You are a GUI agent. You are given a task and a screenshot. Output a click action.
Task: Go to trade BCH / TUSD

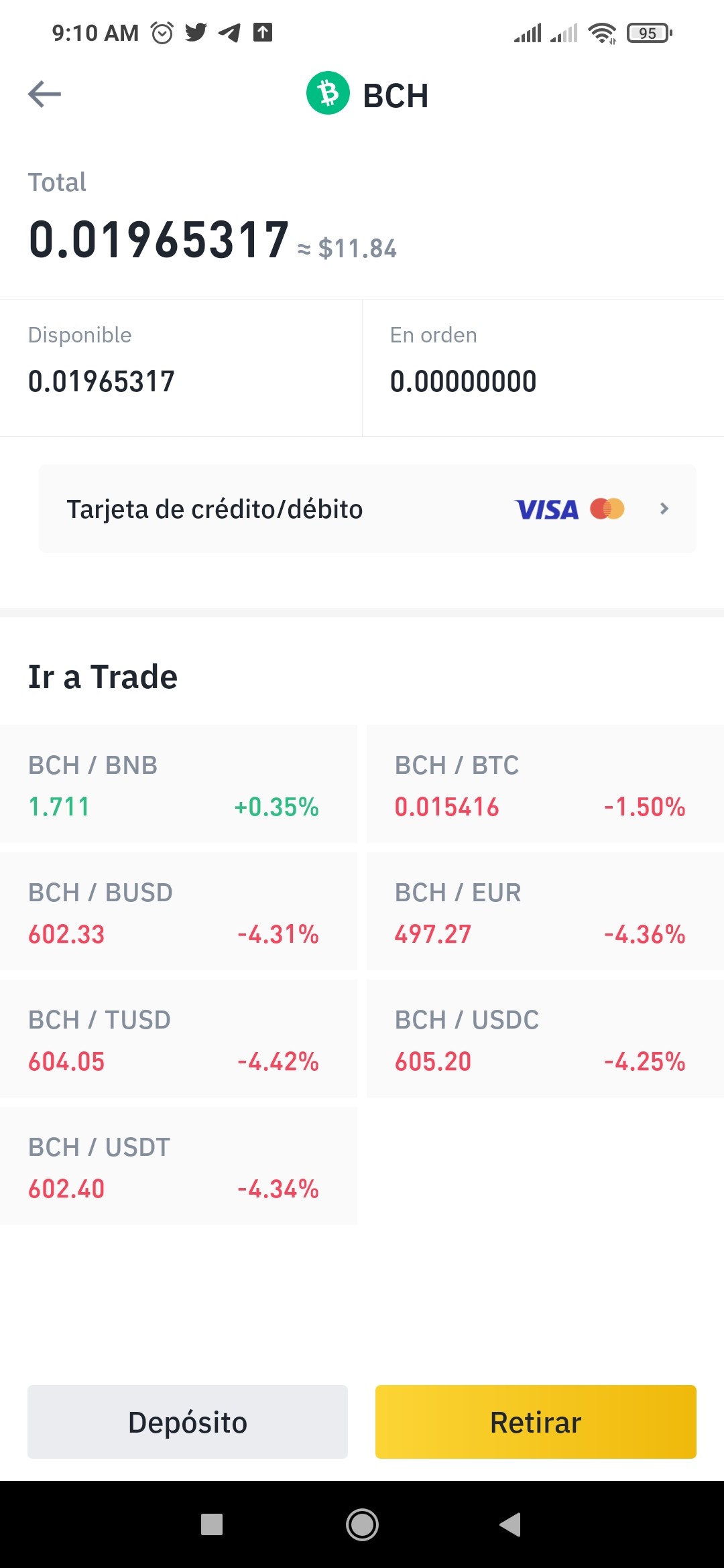(178, 1039)
